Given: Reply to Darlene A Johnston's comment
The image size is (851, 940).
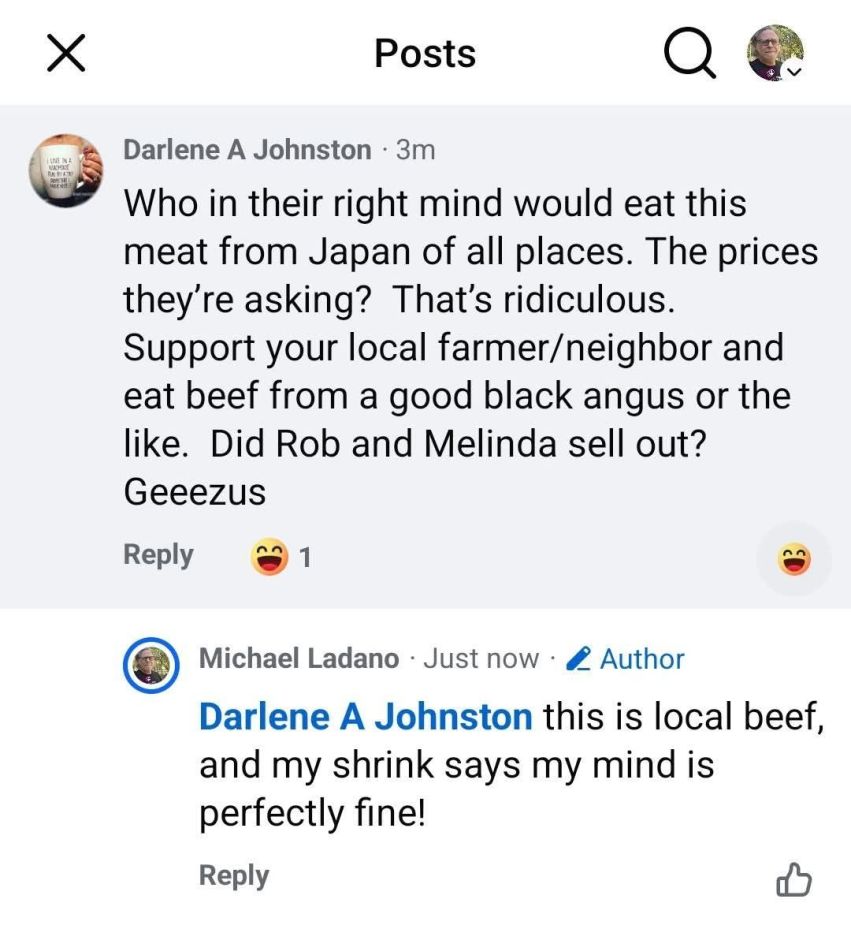Looking at the screenshot, I should (158, 555).
